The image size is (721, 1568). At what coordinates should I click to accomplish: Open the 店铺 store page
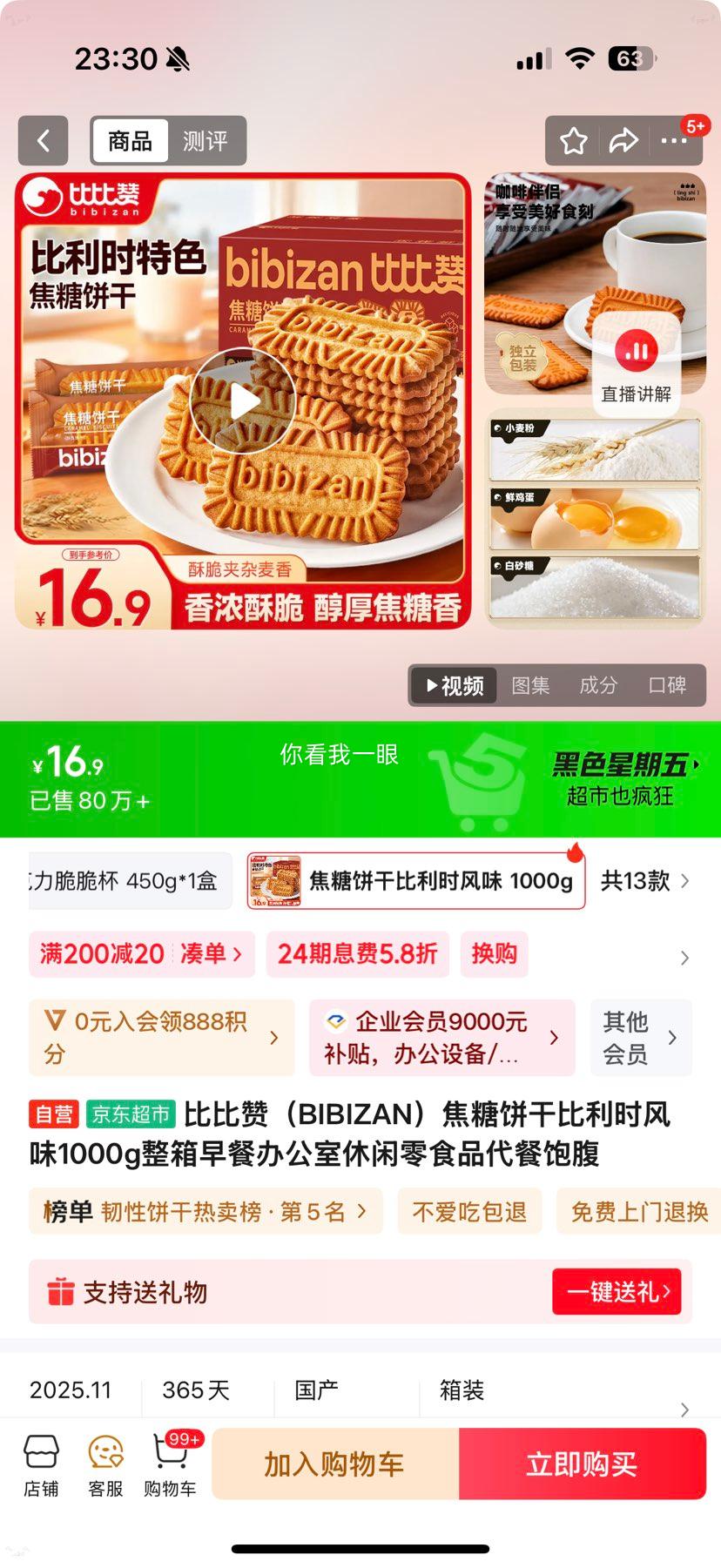click(42, 1463)
